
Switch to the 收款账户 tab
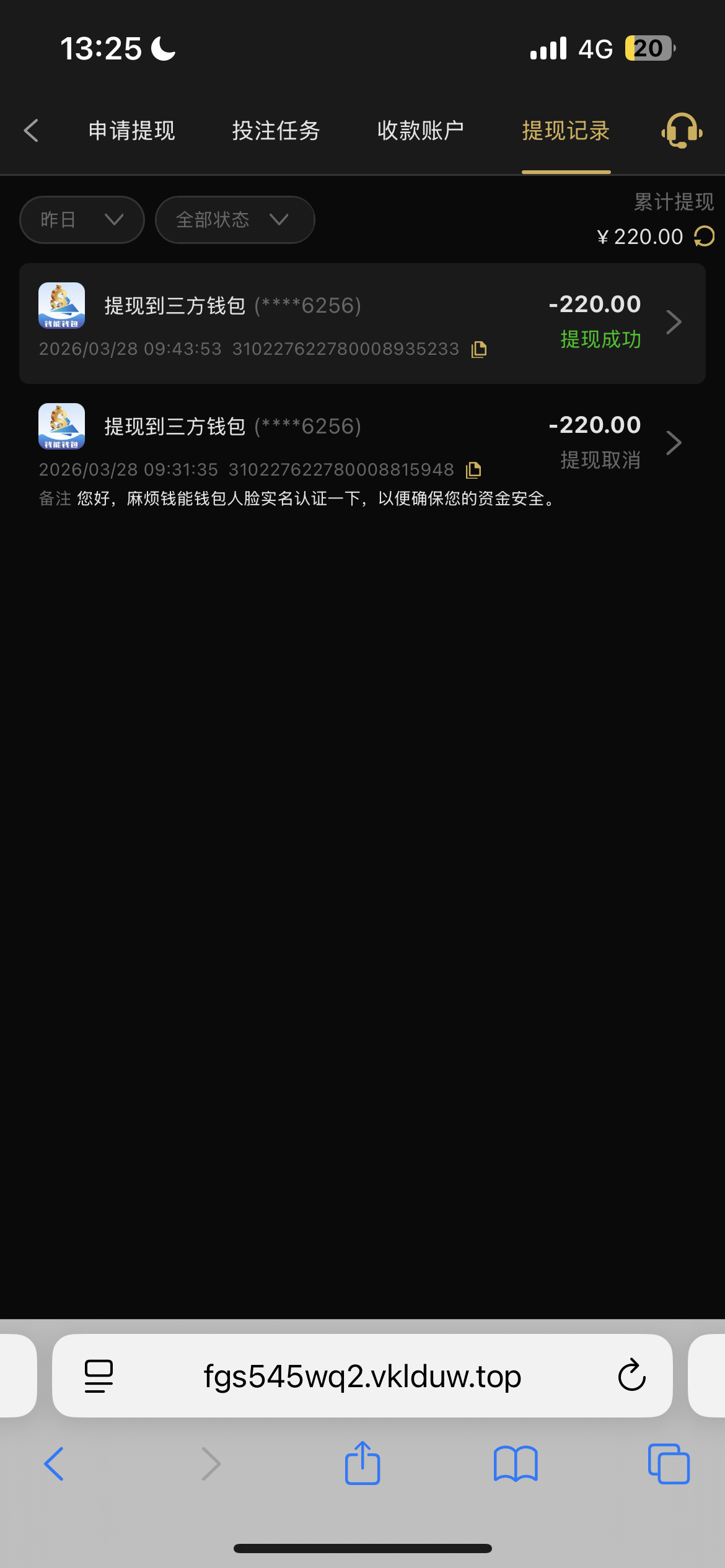[x=421, y=131]
